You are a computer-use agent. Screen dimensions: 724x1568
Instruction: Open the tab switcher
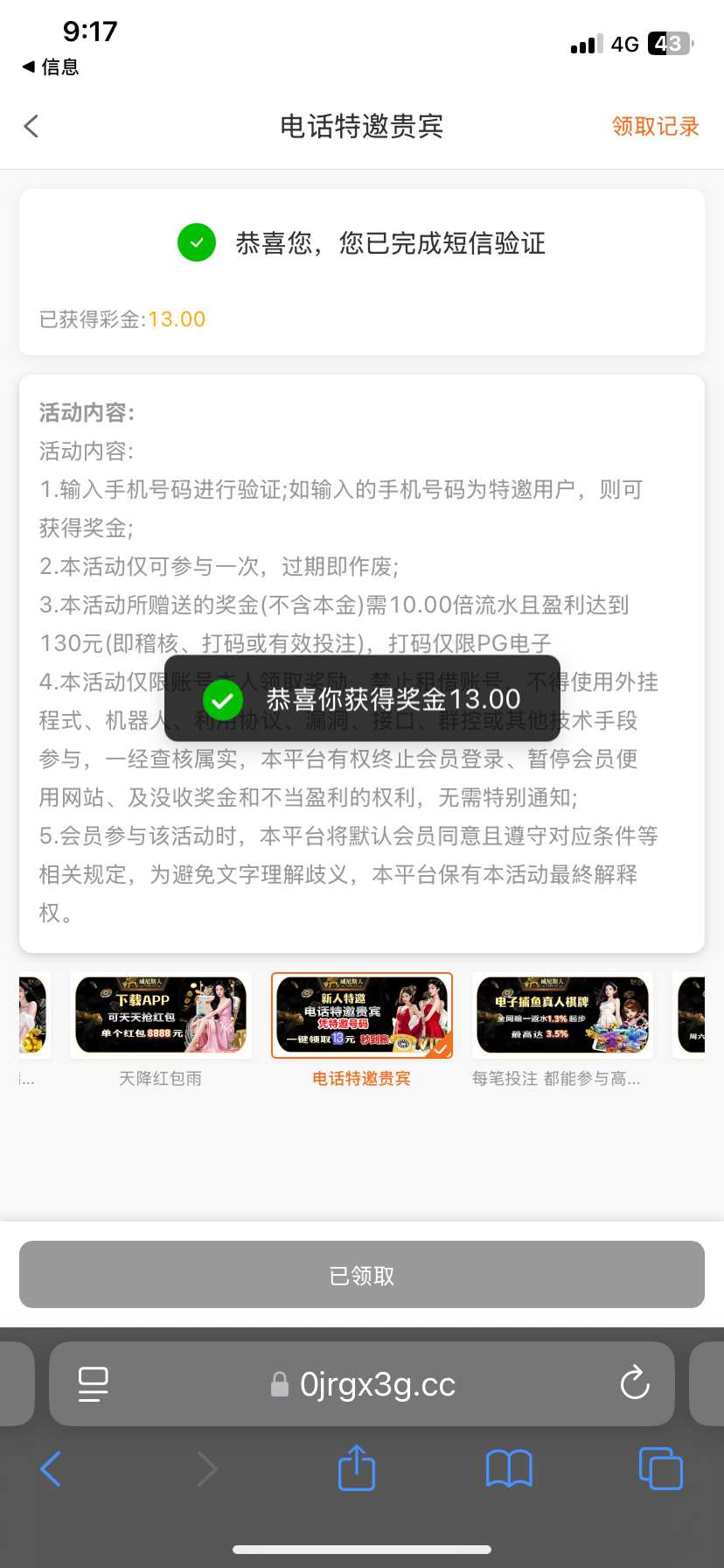coord(660,1468)
